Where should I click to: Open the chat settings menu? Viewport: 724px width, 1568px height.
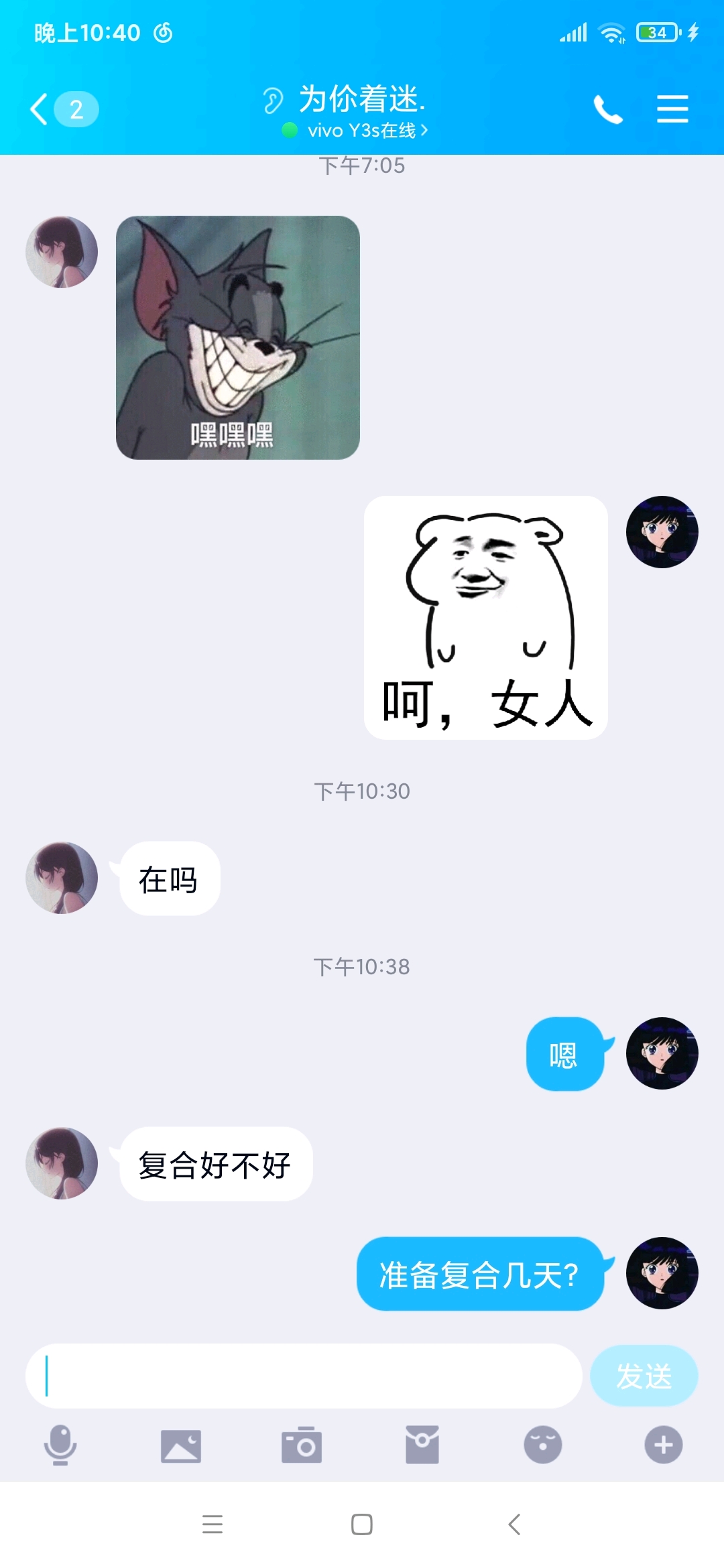(672, 109)
